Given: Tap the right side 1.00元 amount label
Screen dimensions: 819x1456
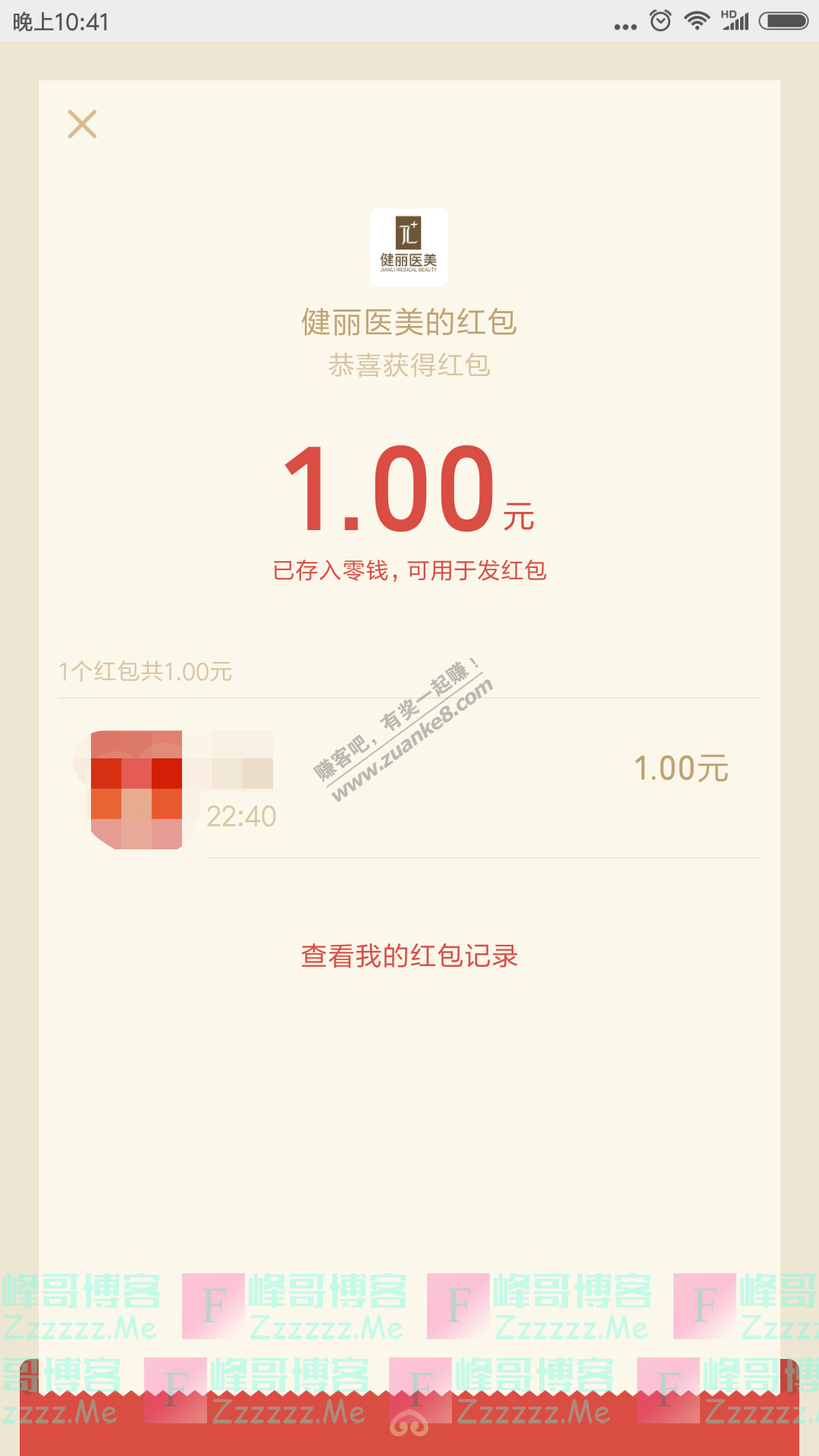Looking at the screenshot, I should [x=680, y=770].
